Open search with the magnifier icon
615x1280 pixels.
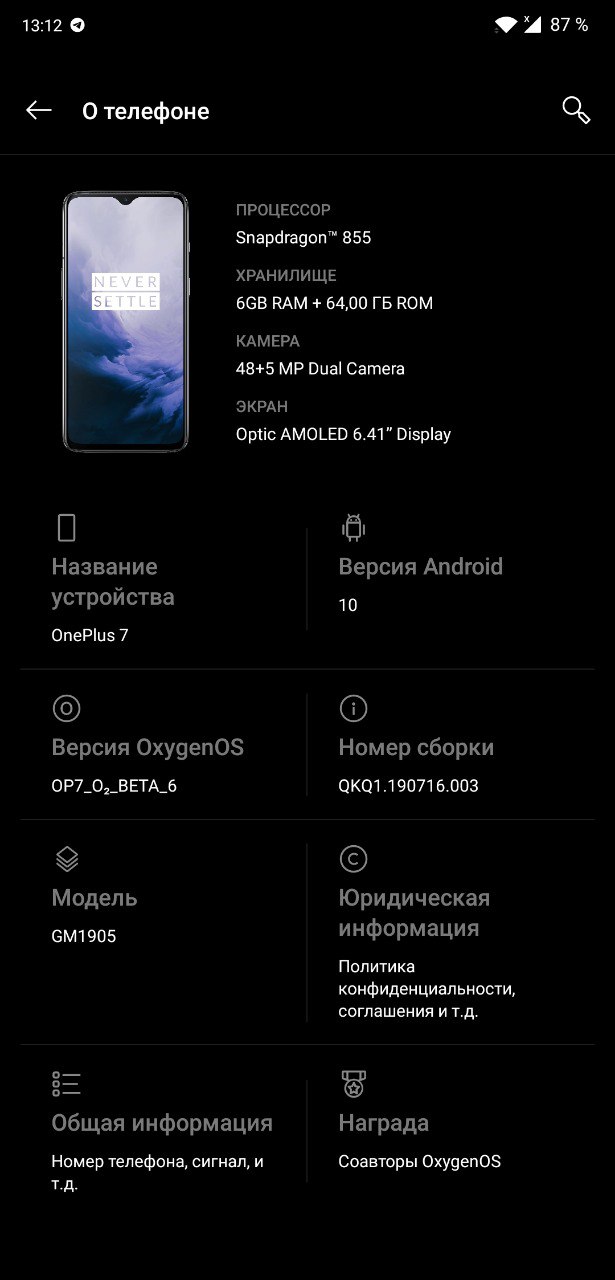click(576, 111)
